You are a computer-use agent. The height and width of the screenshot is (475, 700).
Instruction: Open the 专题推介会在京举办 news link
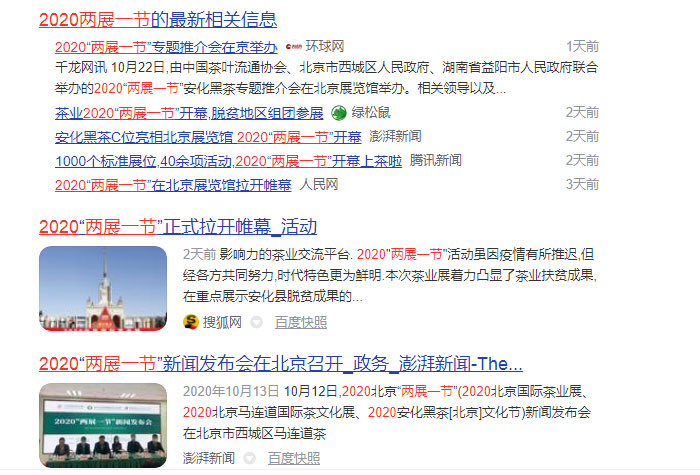pyautogui.click(x=165, y=46)
